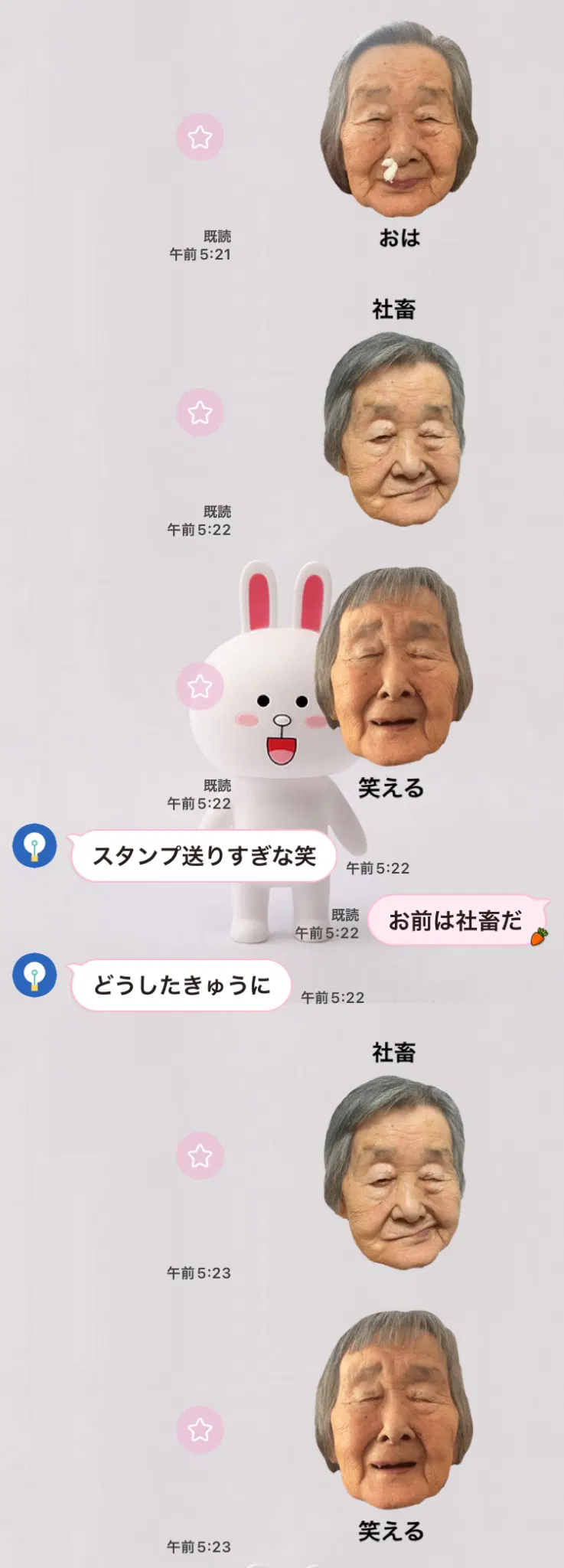Tap the star beside the 5:23 笑える sticker
The image size is (564, 1568).
pos(200,1429)
